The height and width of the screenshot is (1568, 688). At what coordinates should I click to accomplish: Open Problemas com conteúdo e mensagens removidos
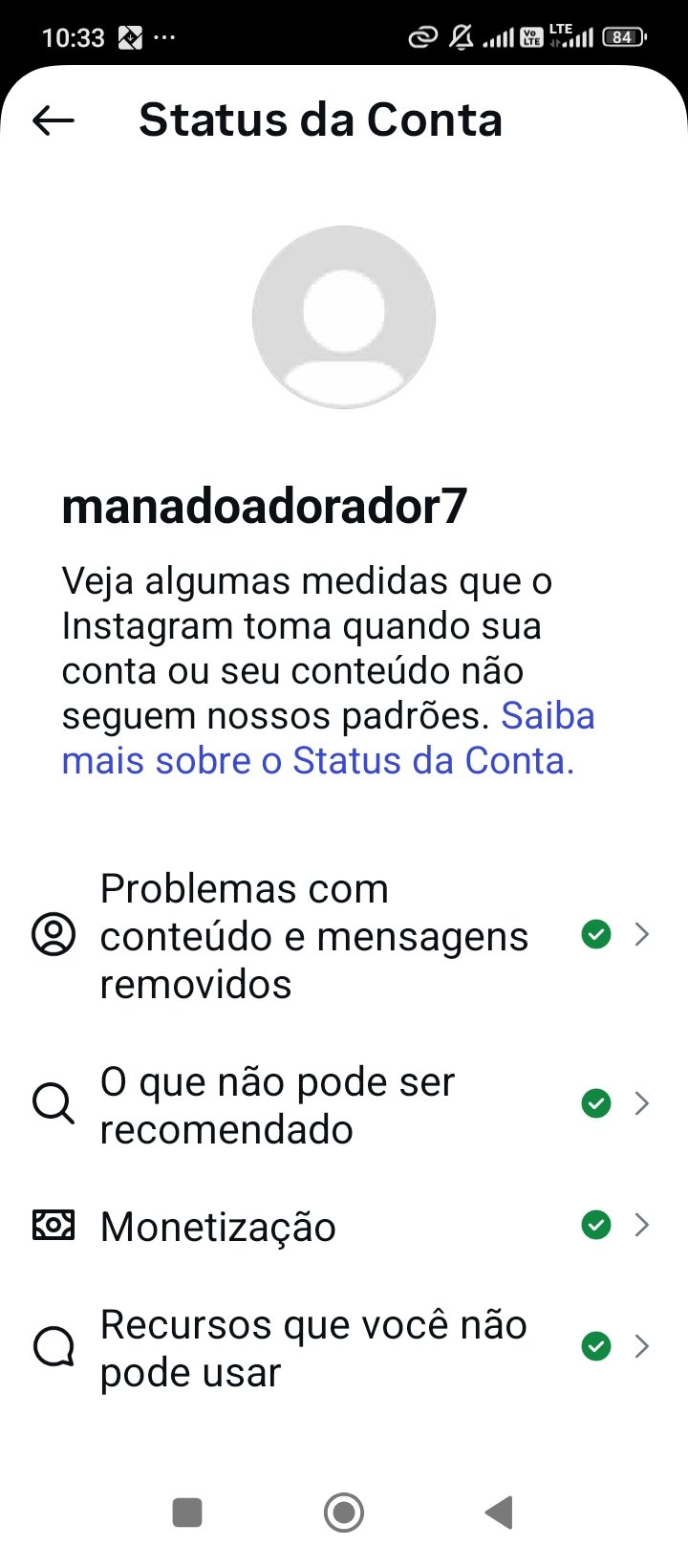point(313,936)
